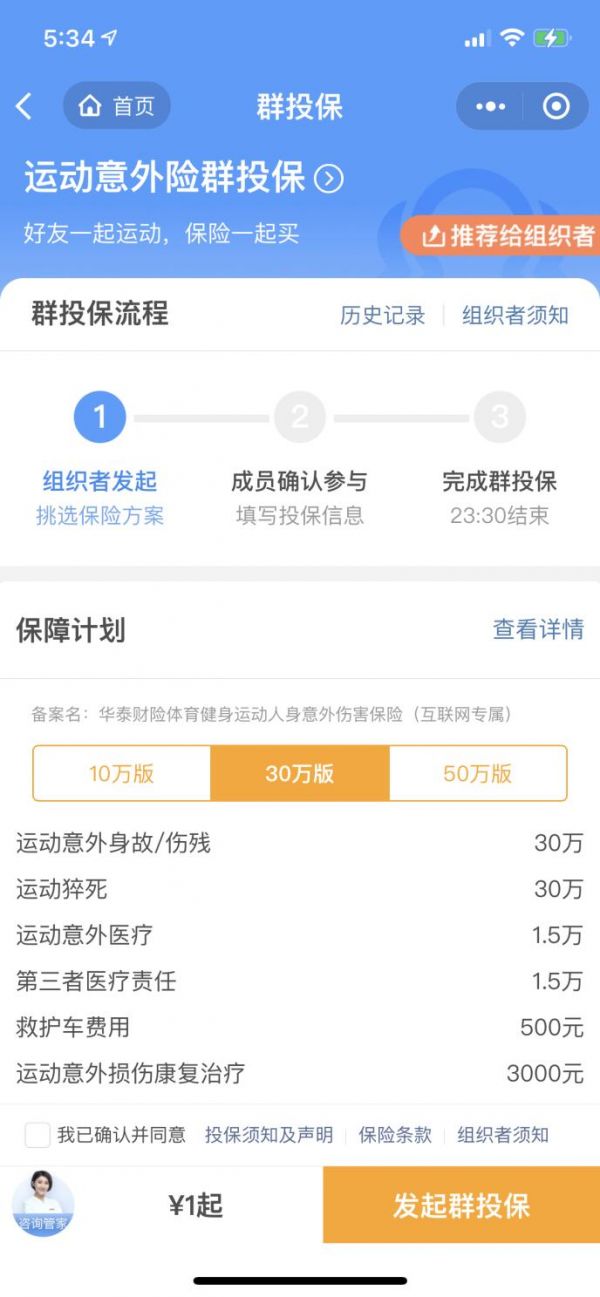
Task: Open 运动意外险群投保 title details arrow
Action: tap(329, 179)
